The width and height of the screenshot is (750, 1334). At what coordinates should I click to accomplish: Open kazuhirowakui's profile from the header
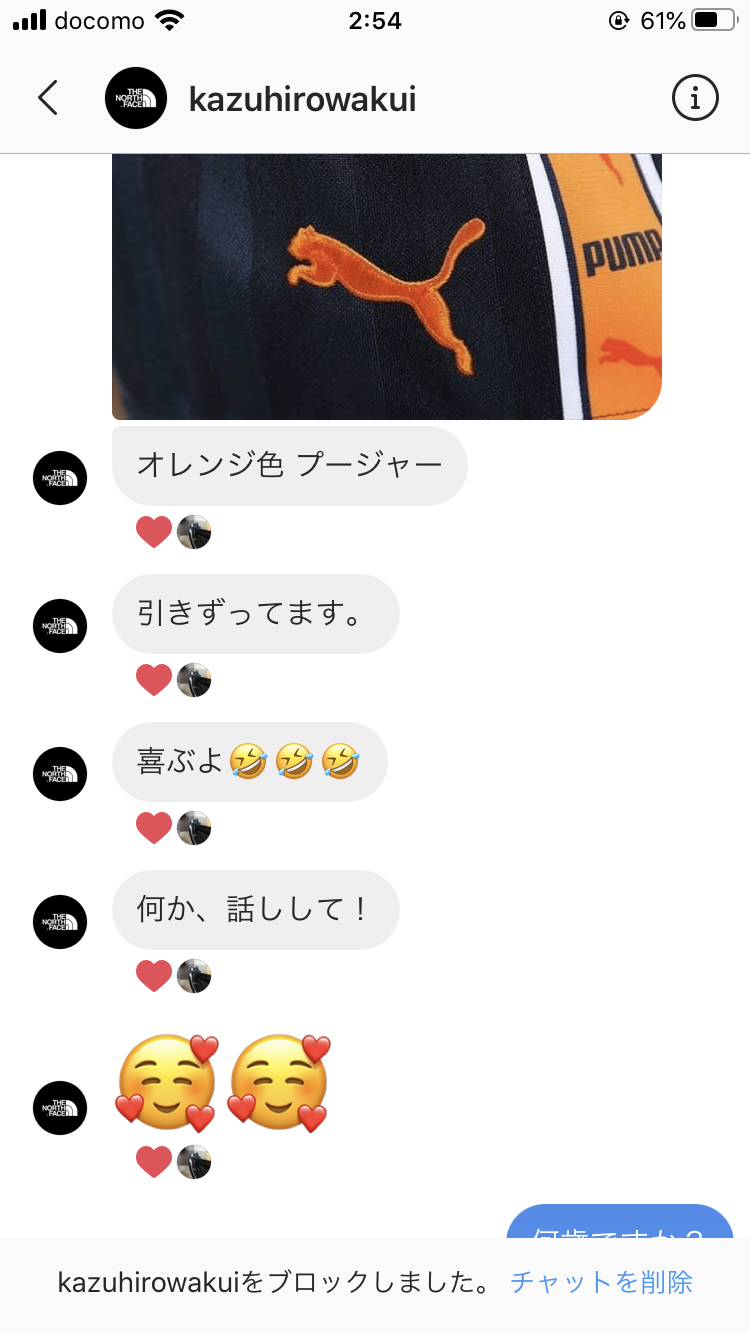coord(302,99)
